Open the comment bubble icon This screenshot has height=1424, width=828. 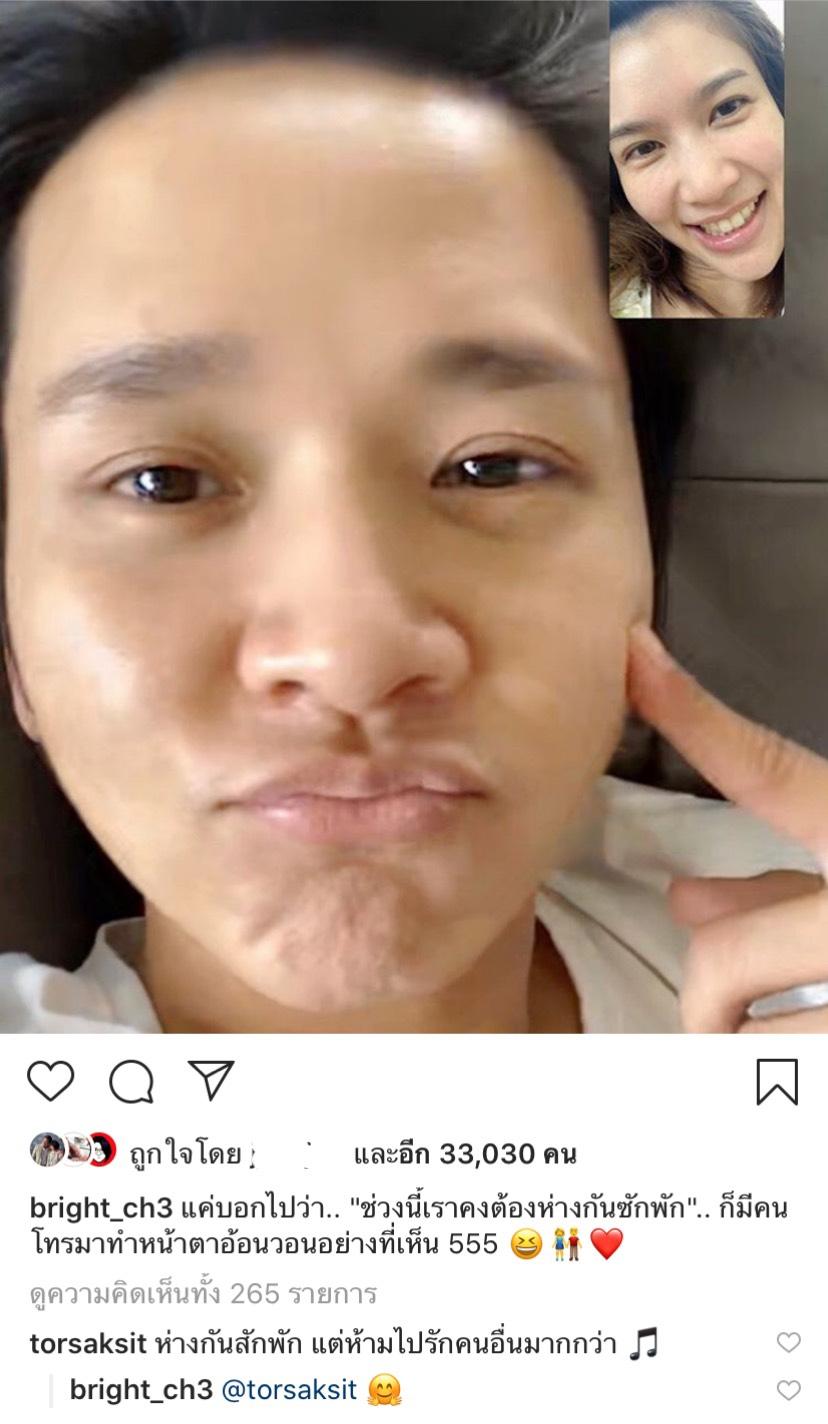point(131,1082)
